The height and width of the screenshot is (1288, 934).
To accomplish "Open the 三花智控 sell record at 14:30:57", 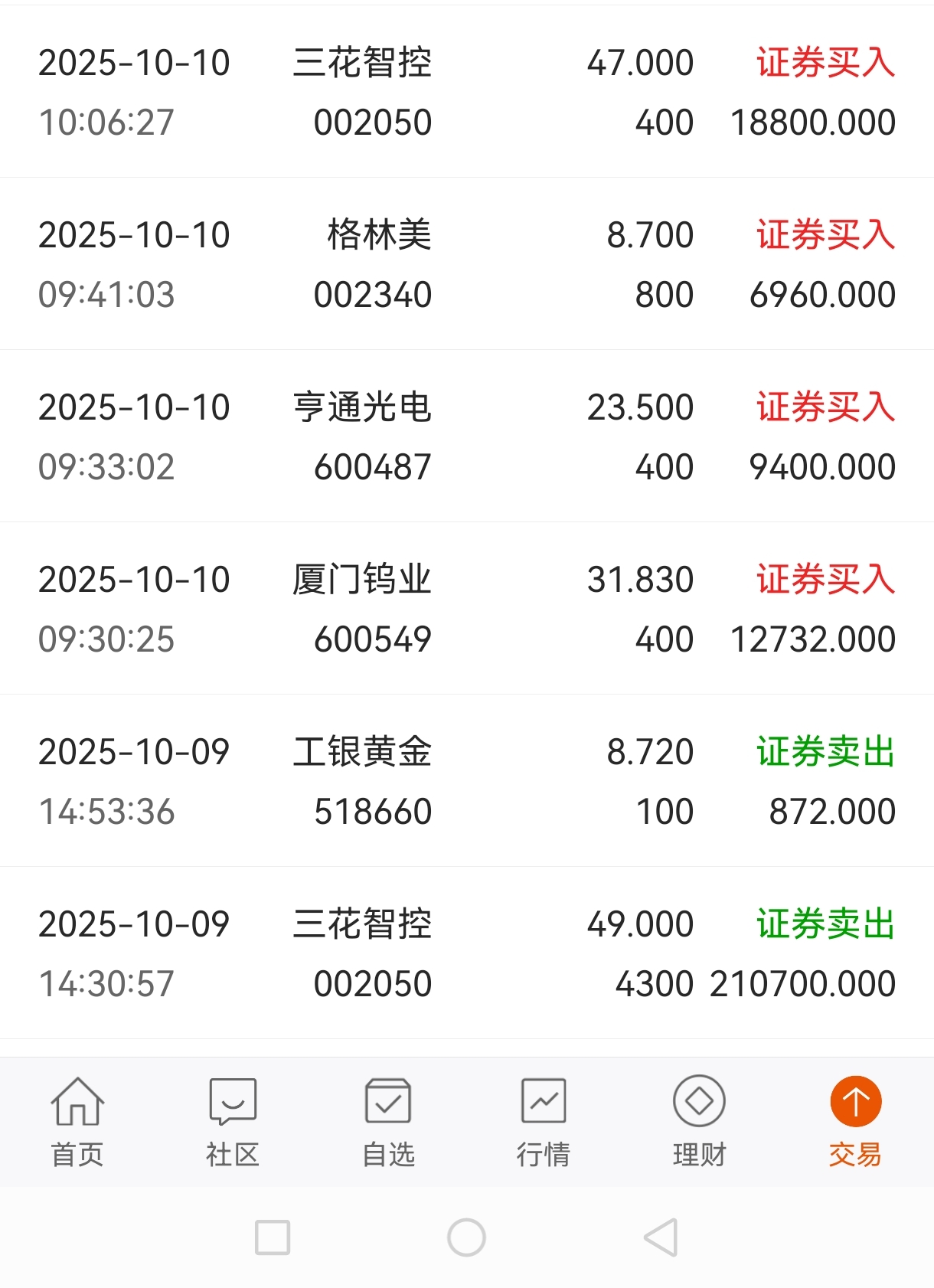I will [467, 953].
